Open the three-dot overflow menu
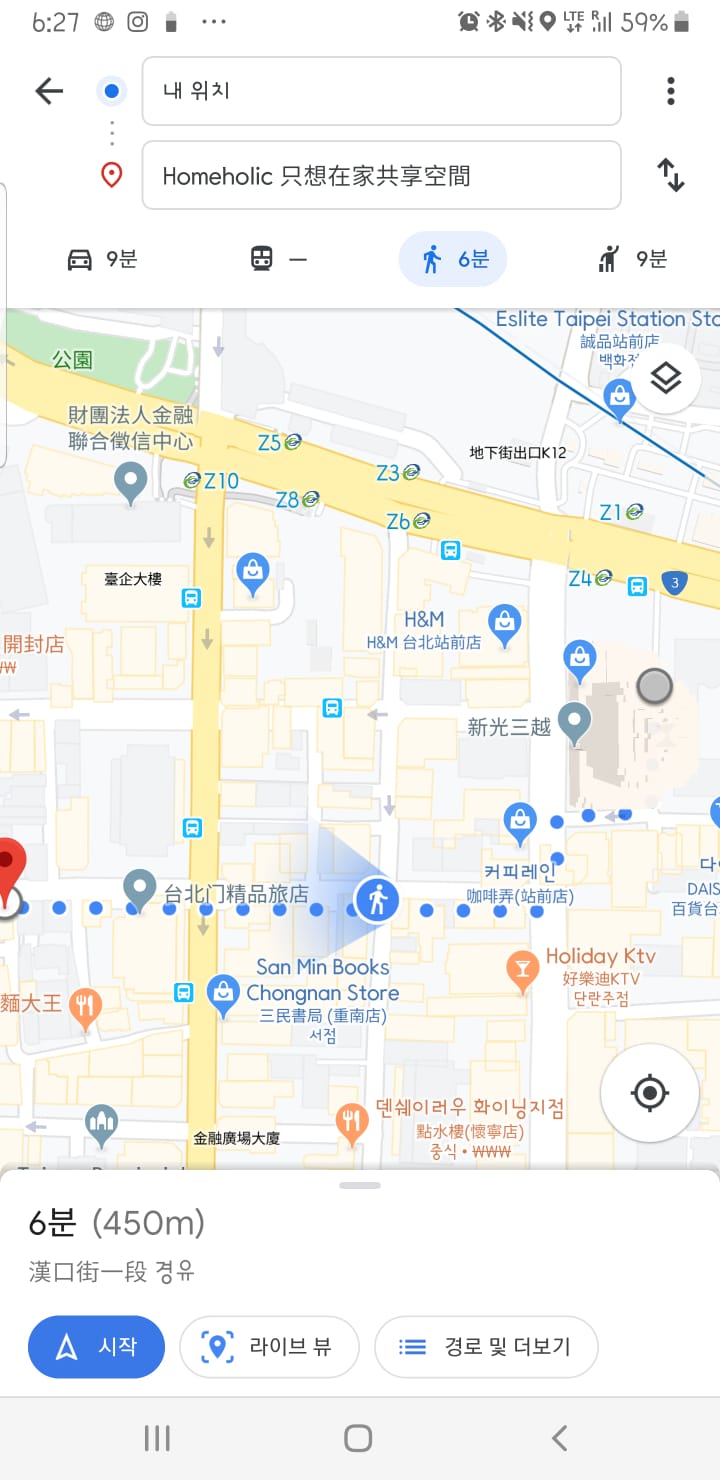Screen dimensions: 720x1480 coord(670,91)
